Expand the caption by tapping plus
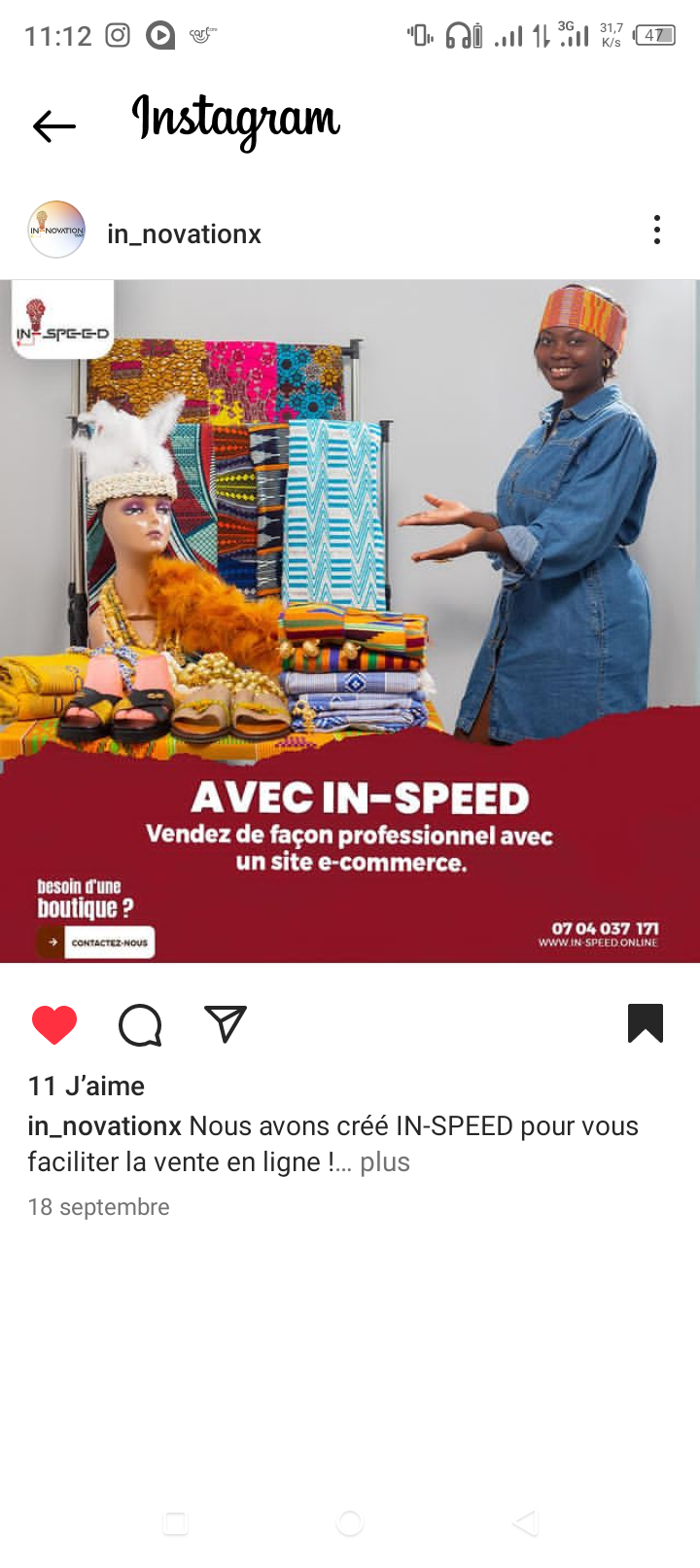700x1568 pixels. point(385,1162)
